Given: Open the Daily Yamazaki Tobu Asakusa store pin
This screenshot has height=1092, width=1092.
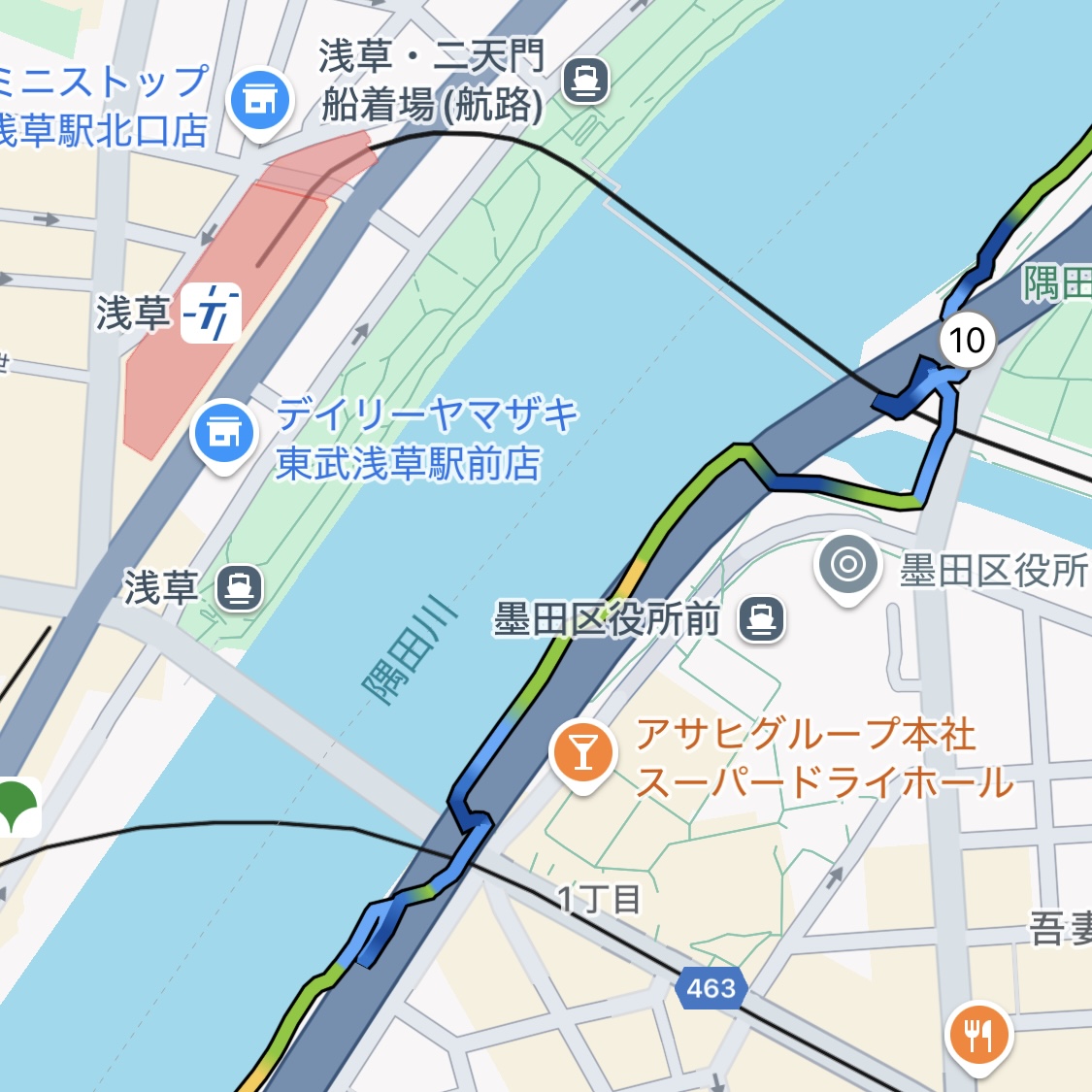Looking at the screenshot, I should point(224,434).
